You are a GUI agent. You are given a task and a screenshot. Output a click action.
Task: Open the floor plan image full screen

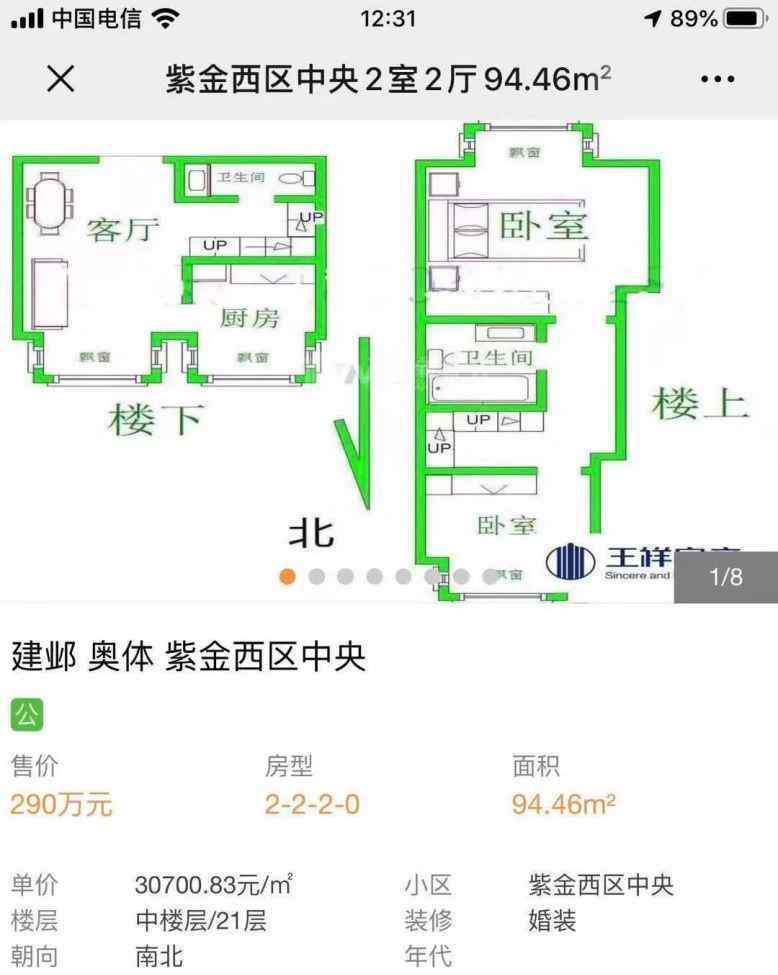(x=388, y=360)
